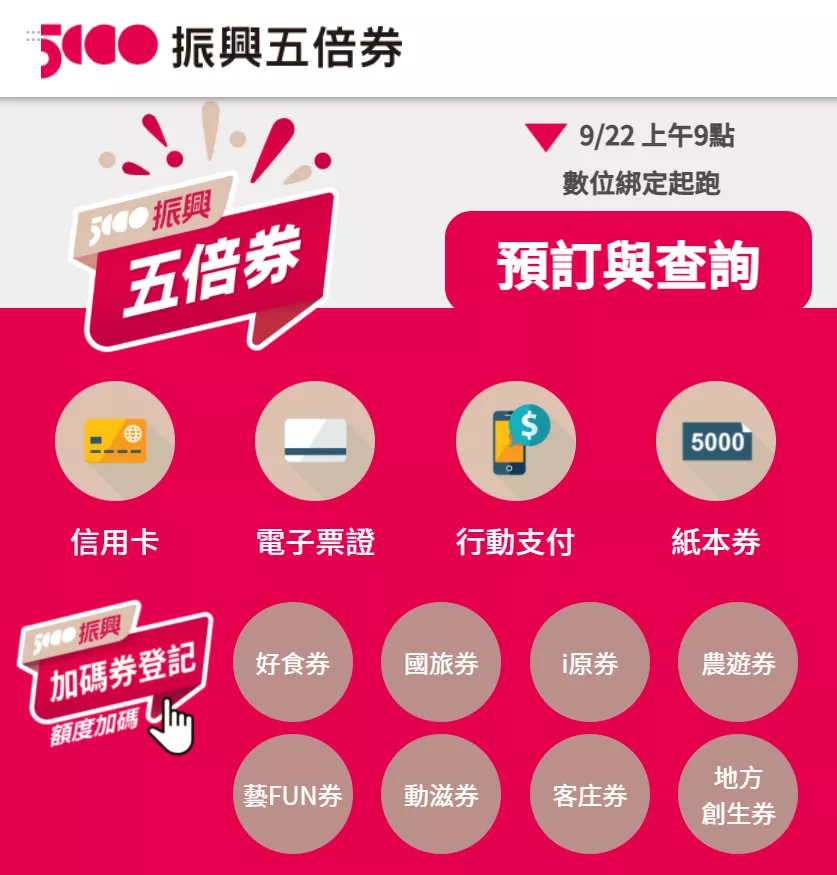The width and height of the screenshot is (837, 875).
Task: Open 國旅券 voucher
Action: tap(441, 662)
